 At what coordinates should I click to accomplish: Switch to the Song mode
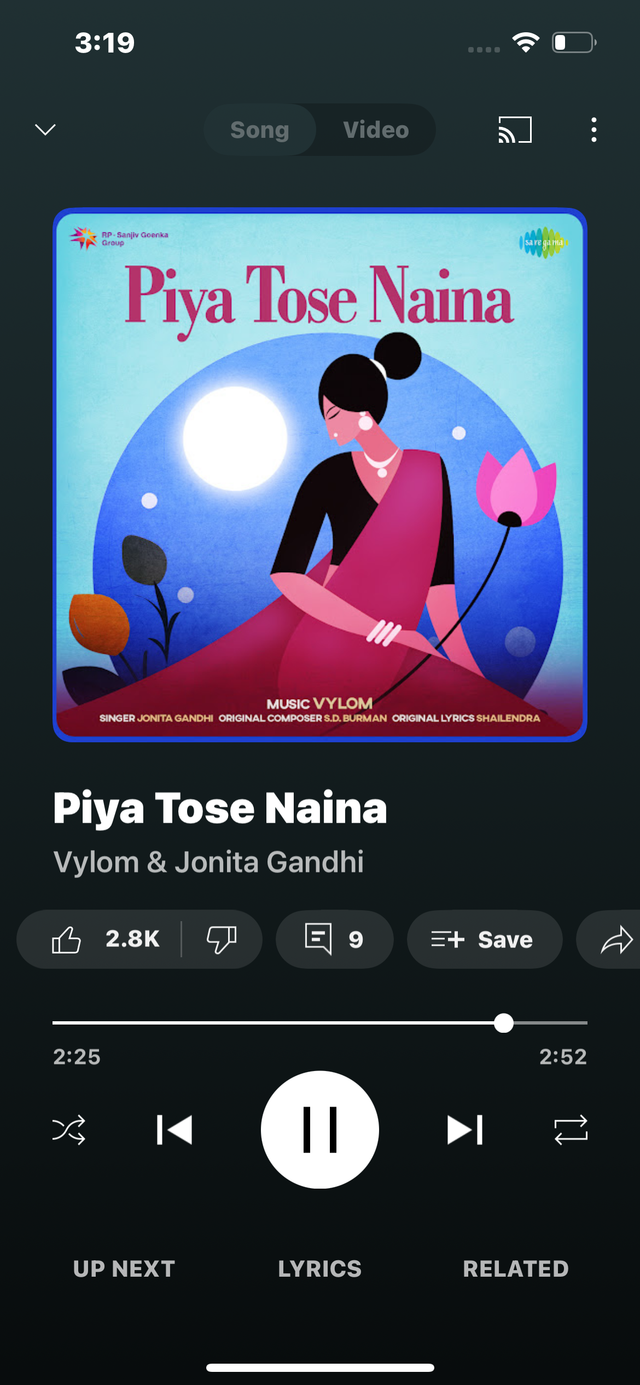click(x=260, y=130)
